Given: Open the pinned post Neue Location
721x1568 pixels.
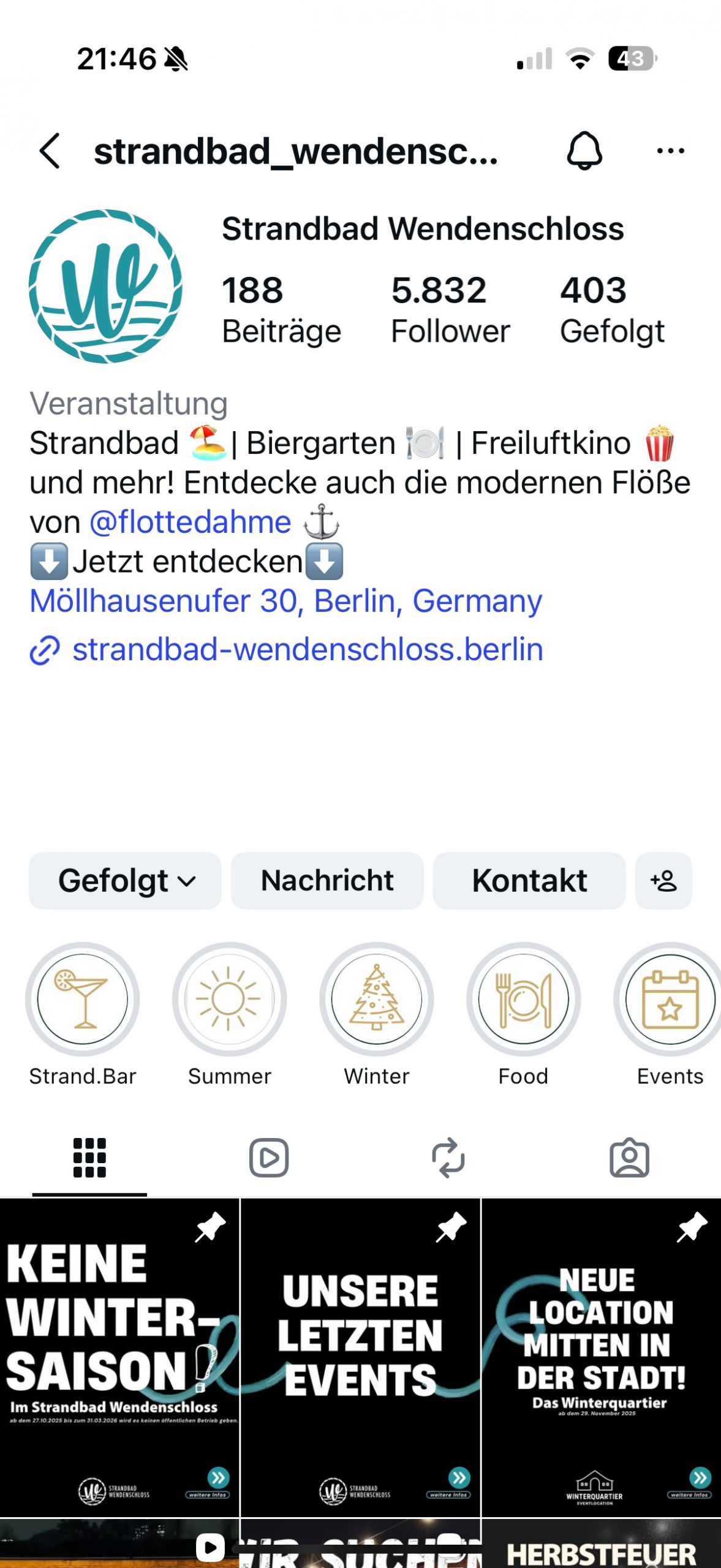Looking at the screenshot, I should pos(602,1357).
